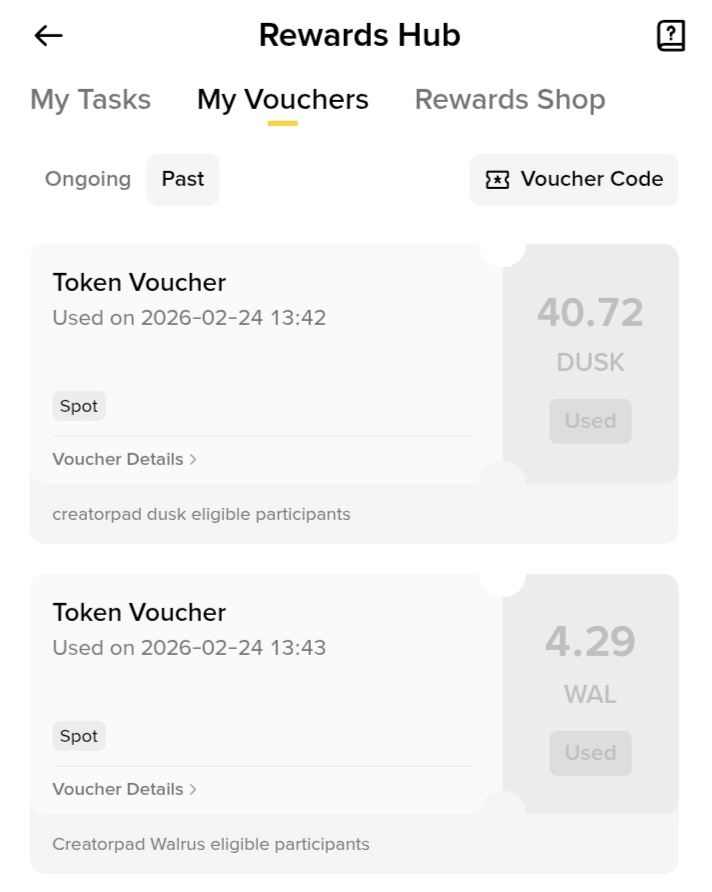
Task: Select the Past vouchers filter
Action: 183,179
